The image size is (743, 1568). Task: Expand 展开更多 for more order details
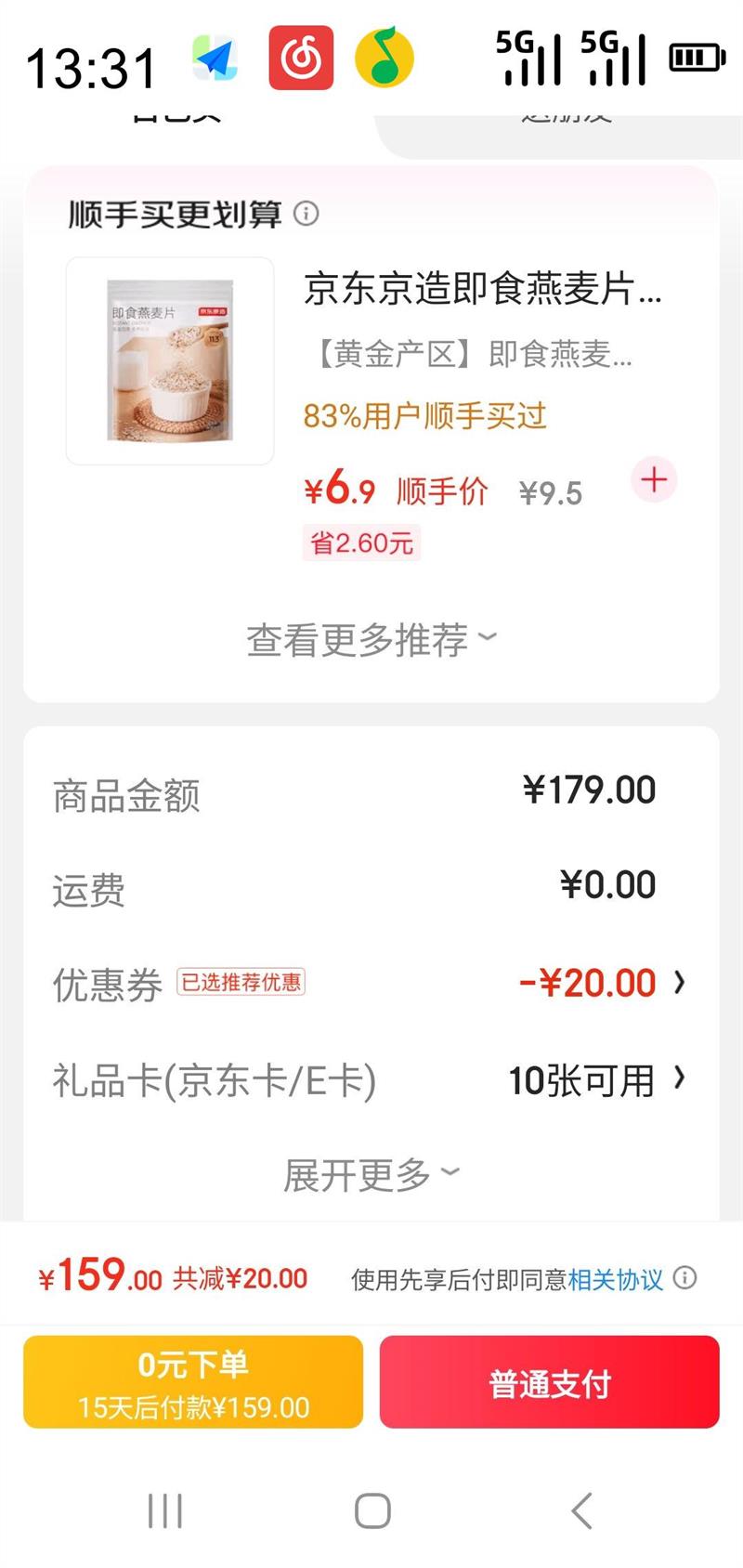[x=371, y=1172]
